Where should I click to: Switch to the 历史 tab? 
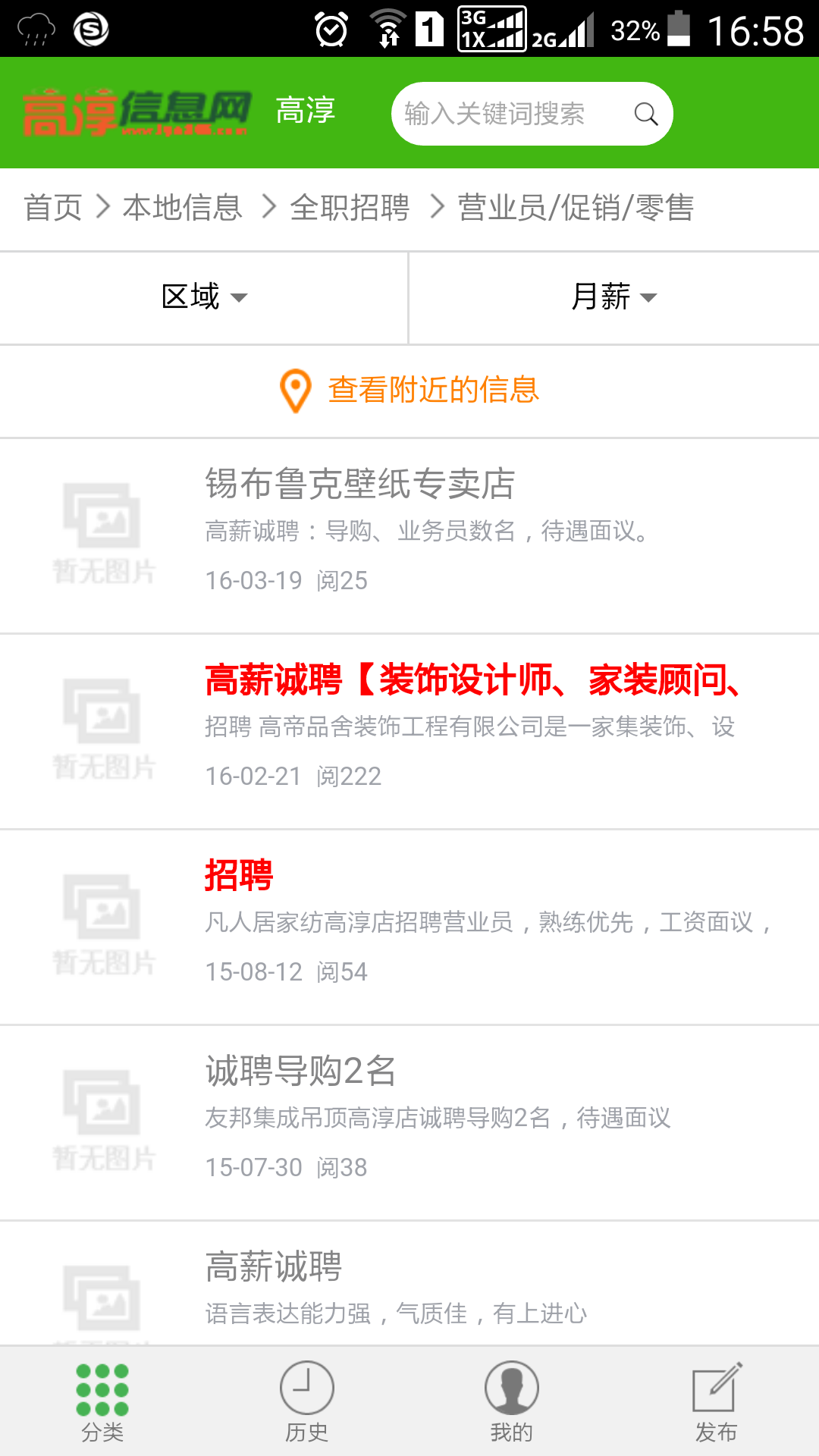(307, 1401)
